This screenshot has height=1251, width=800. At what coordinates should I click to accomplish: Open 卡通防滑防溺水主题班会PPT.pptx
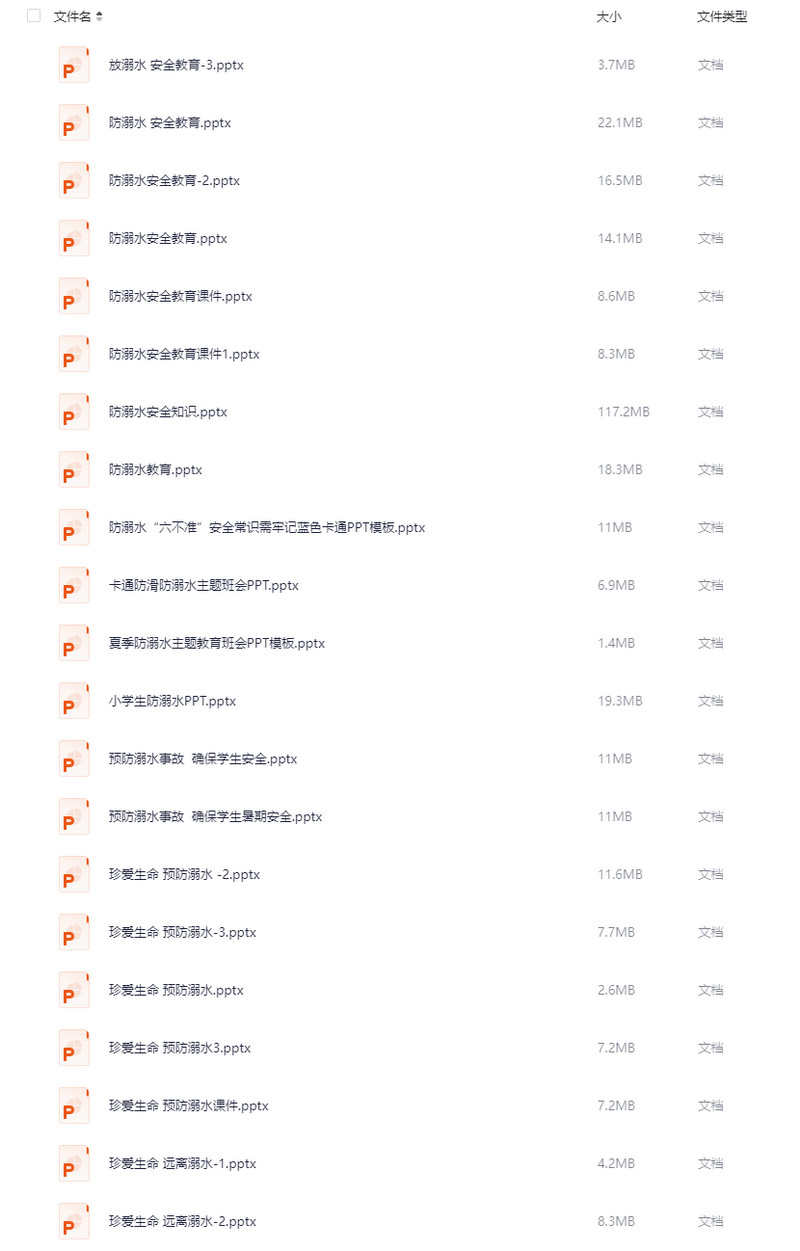[203, 586]
